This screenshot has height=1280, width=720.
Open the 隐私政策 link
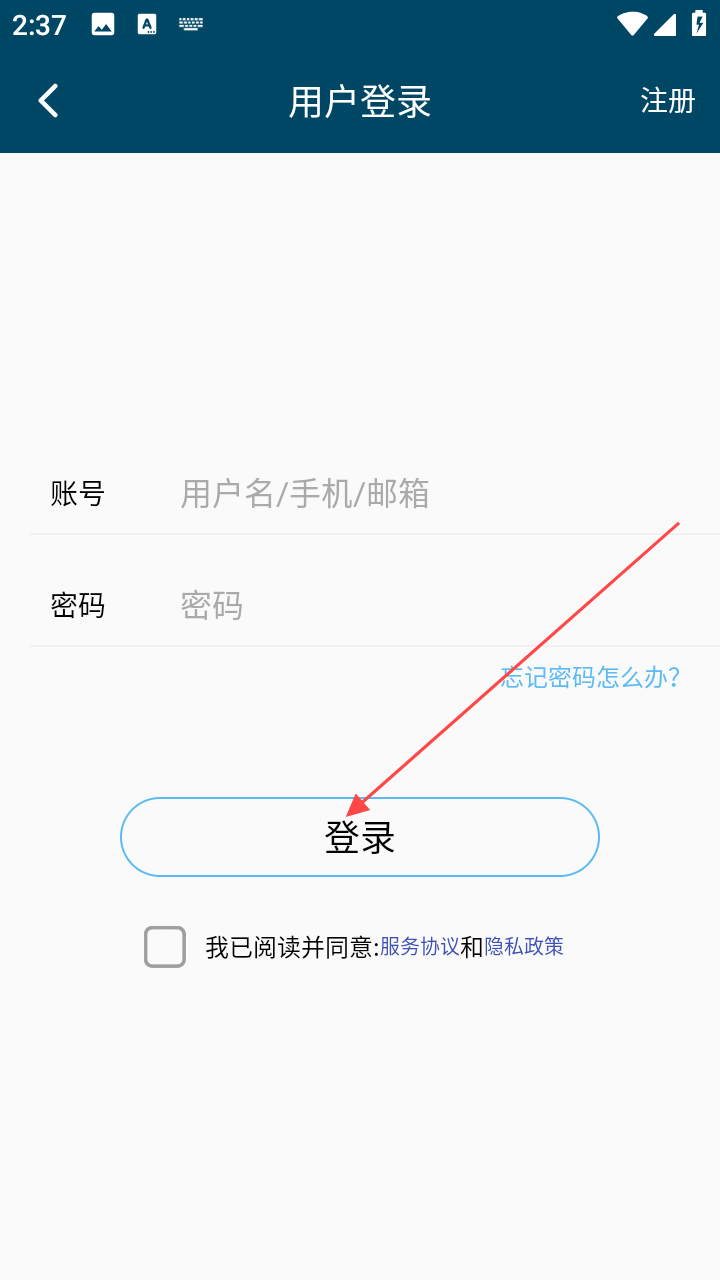point(524,946)
